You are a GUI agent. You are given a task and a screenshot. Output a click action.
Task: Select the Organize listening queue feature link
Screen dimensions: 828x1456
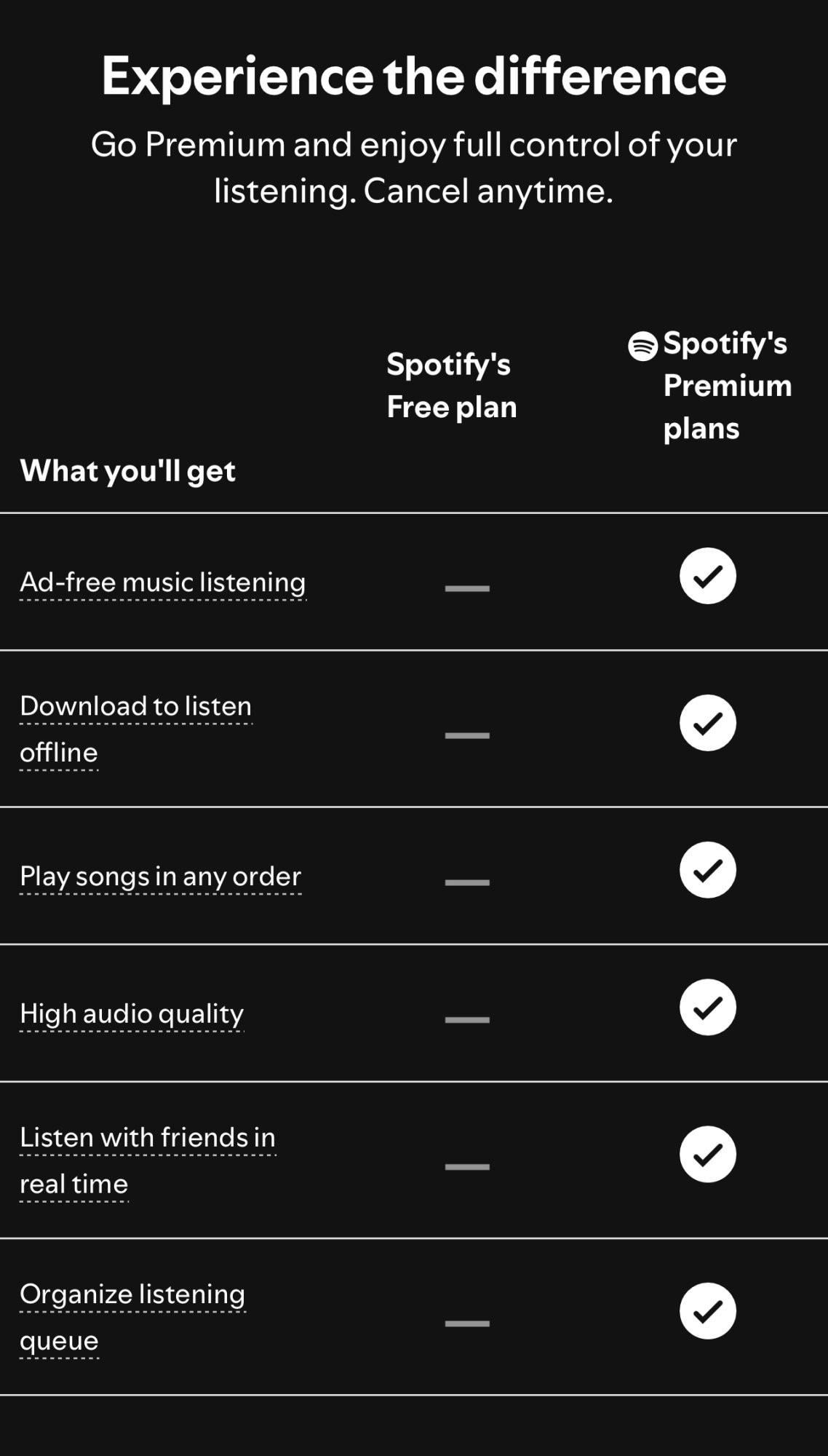point(132,1317)
